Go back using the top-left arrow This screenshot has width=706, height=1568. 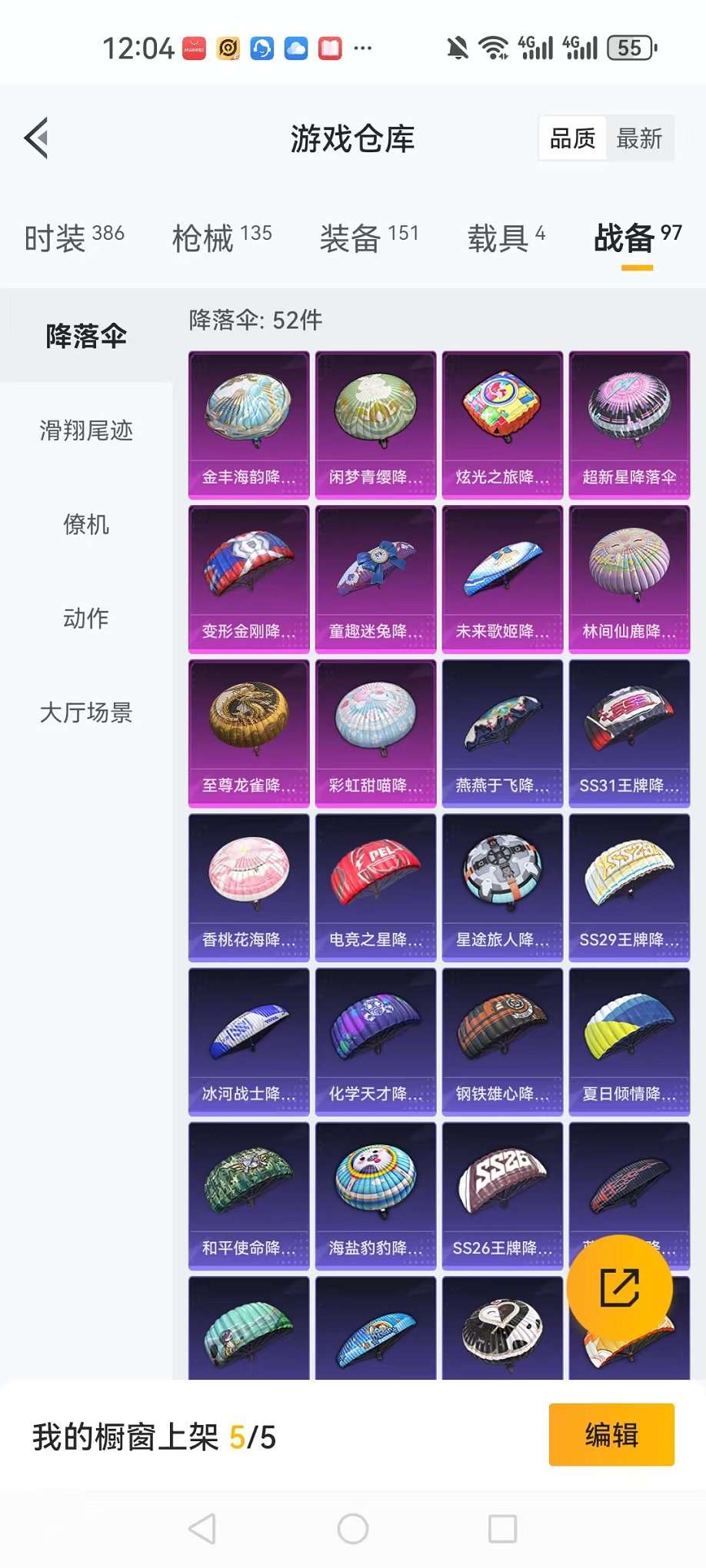pos(36,138)
